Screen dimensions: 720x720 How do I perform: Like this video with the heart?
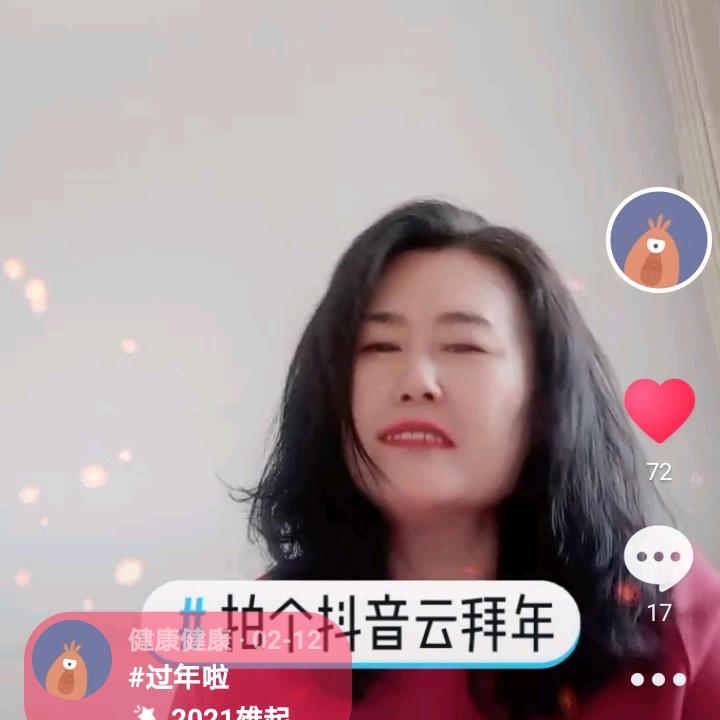coord(659,410)
